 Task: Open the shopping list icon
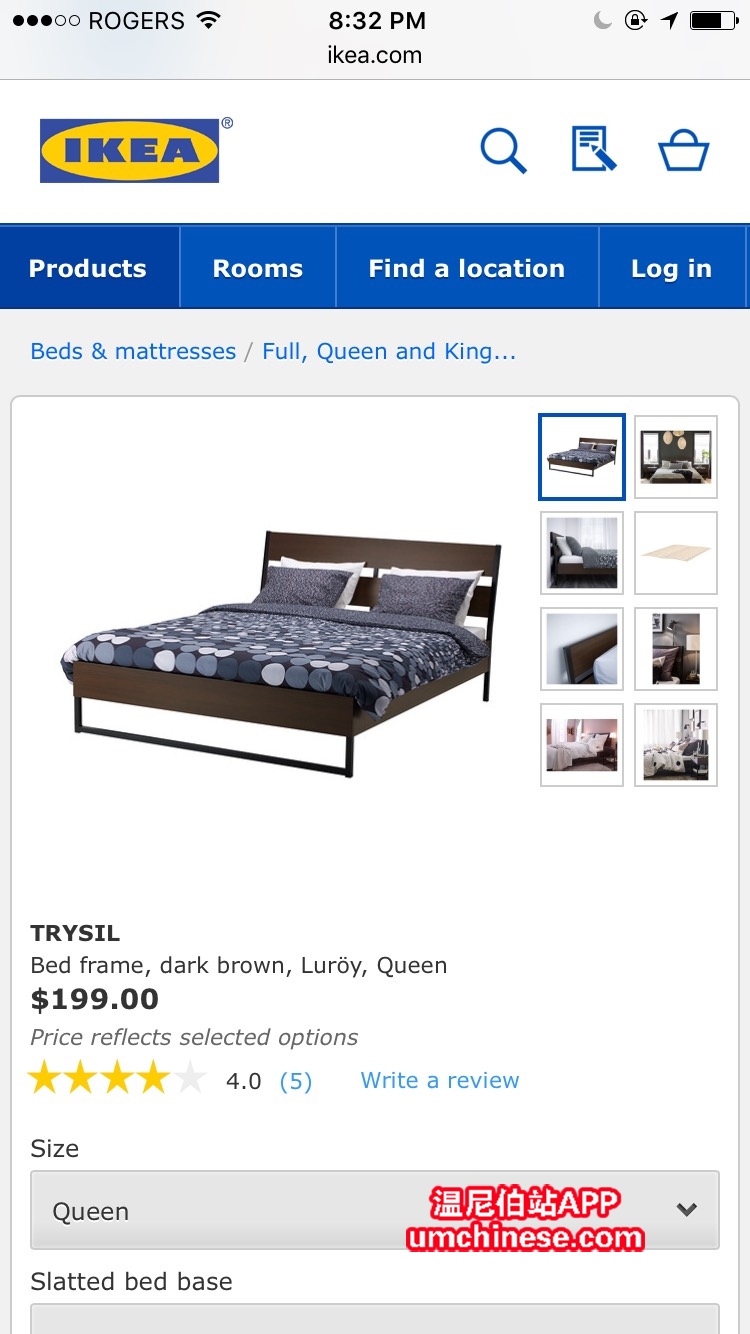pos(593,150)
